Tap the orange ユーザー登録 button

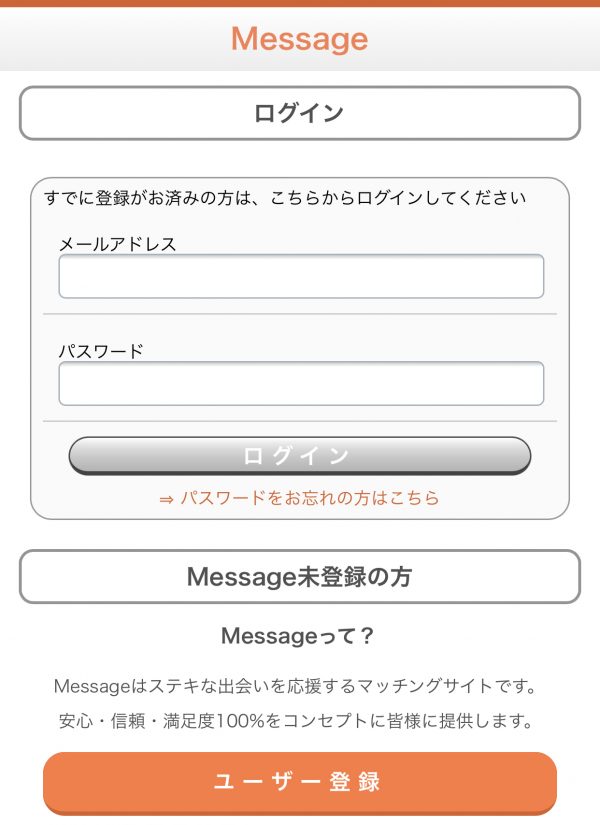tap(300, 782)
